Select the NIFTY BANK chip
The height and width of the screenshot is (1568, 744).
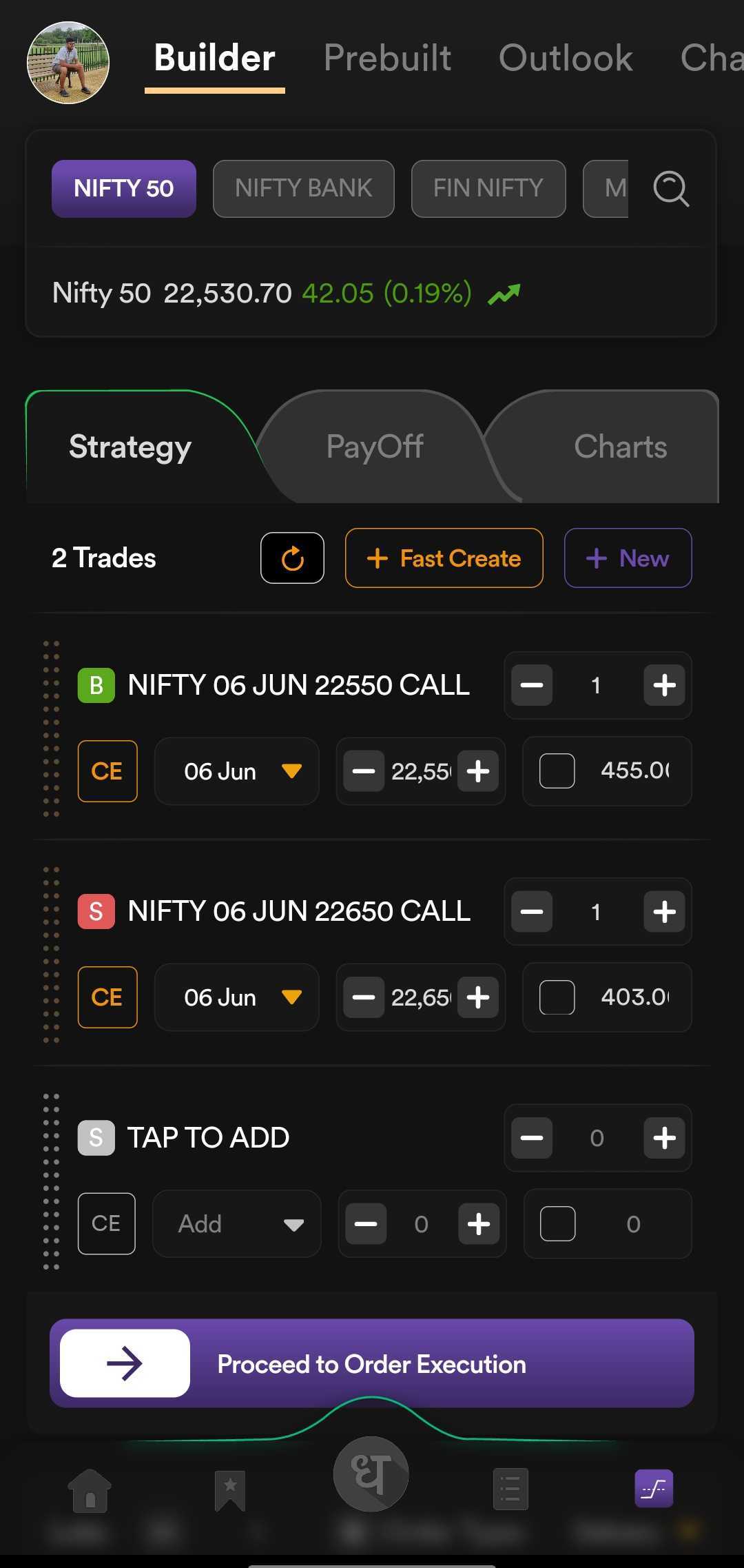[x=304, y=189]
